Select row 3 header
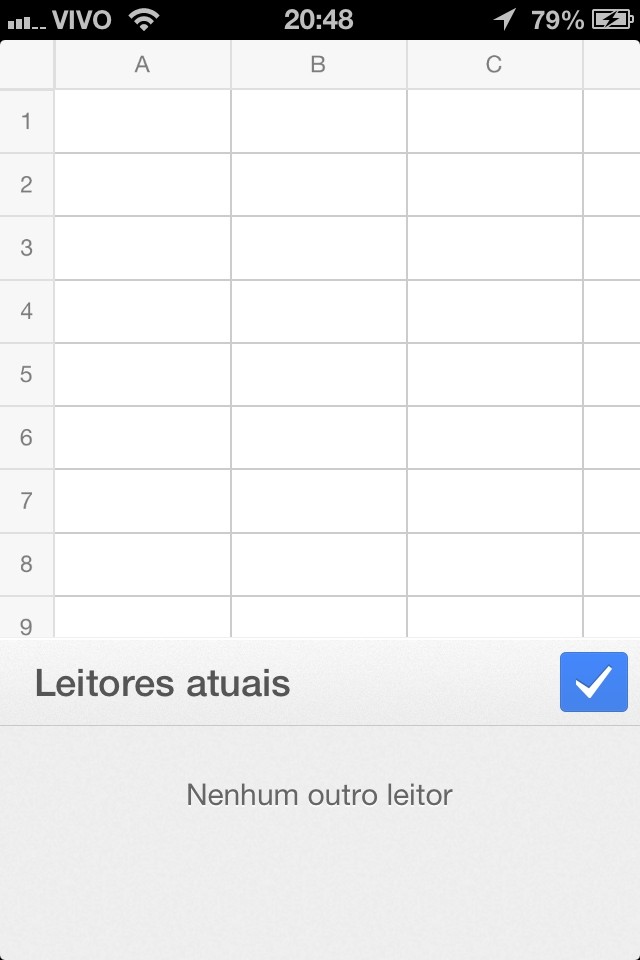Image resolution: width=640 pixels, height=960 pixels. pyautogui.click(x=26, y=248)
